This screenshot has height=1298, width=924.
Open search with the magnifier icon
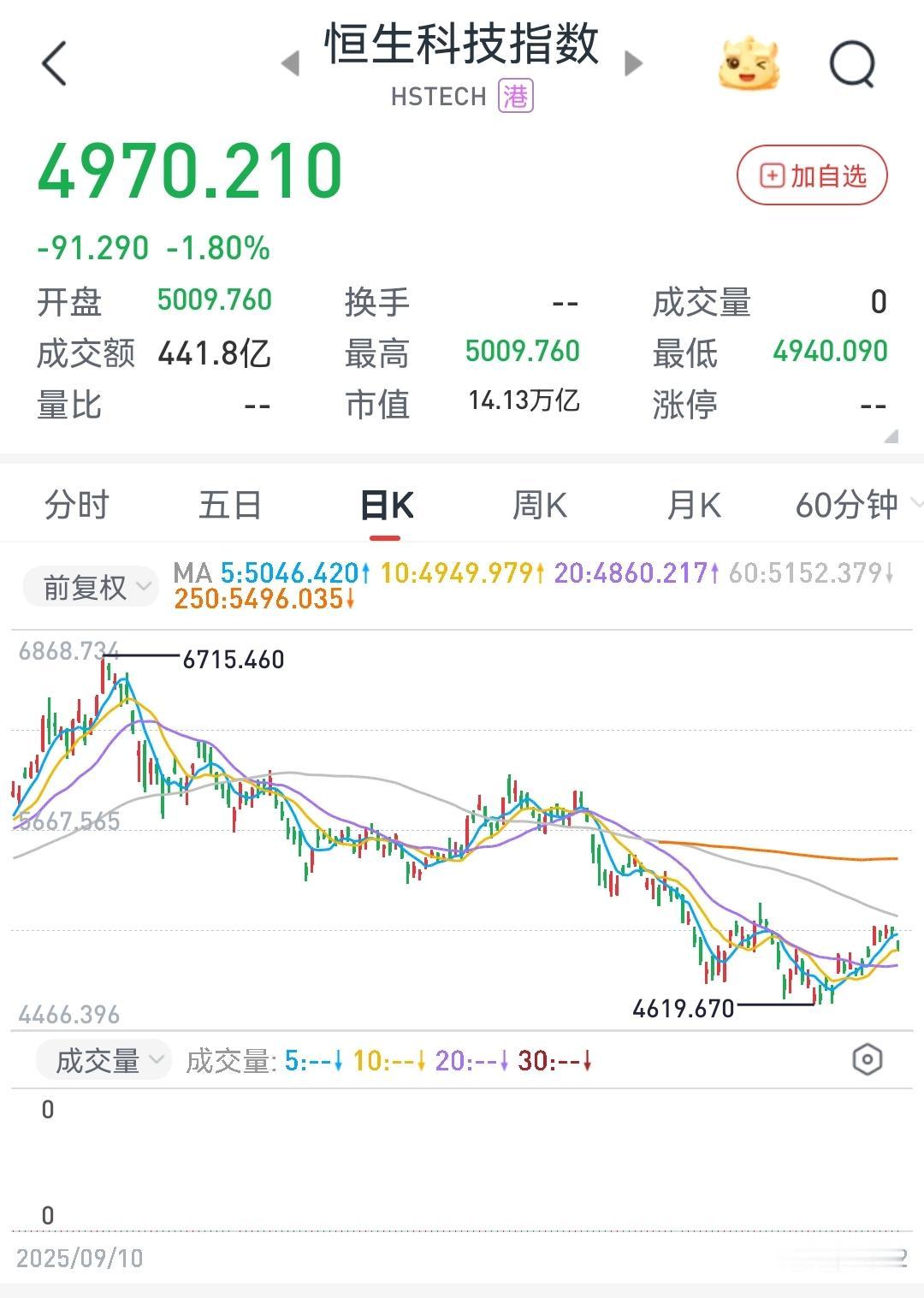point(852,64)
